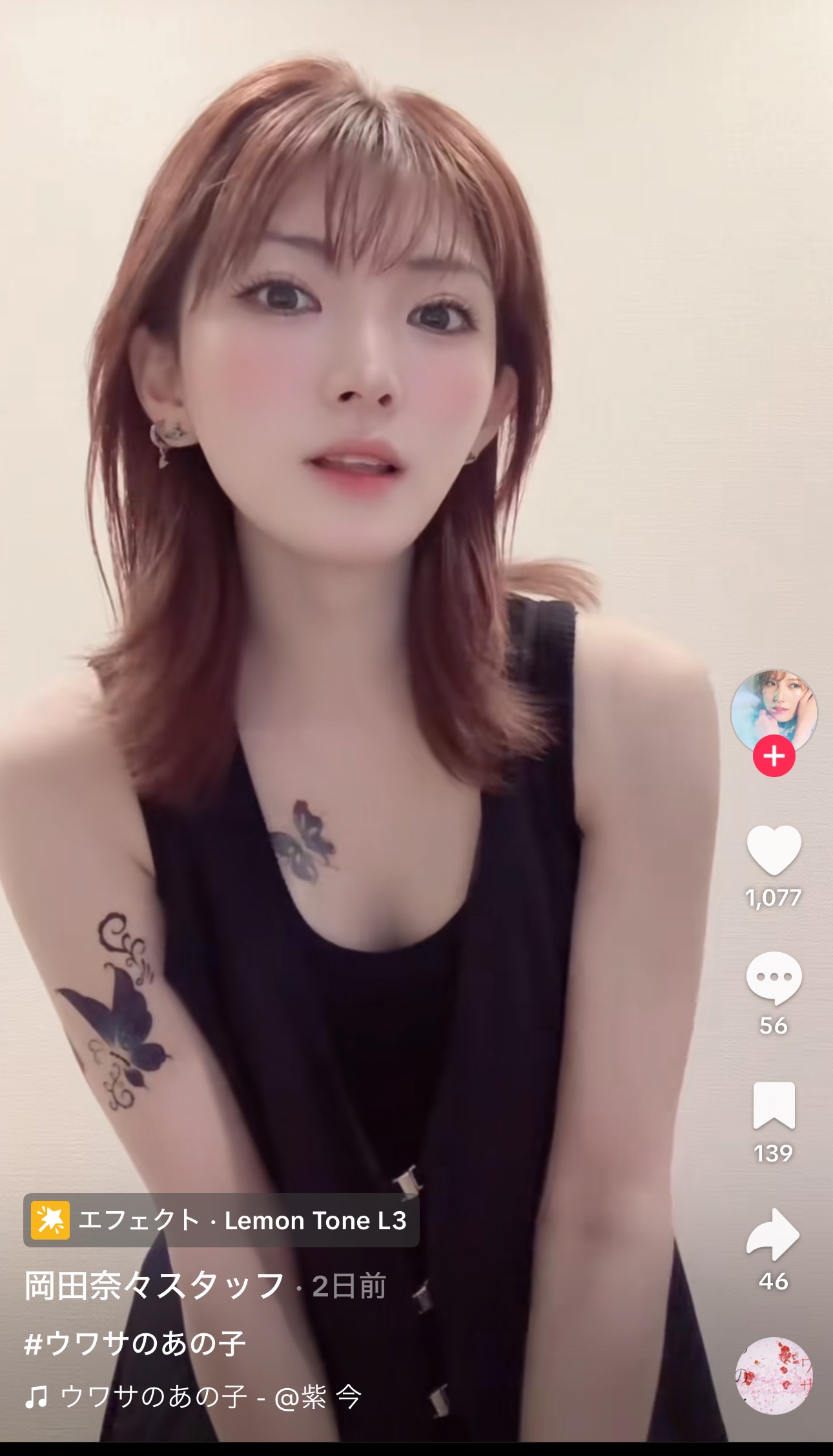The height and width of the screenshot is (1456, 833).
Task: Open the #ウワサのあの子 hashtag
Action: [135, 1343]
